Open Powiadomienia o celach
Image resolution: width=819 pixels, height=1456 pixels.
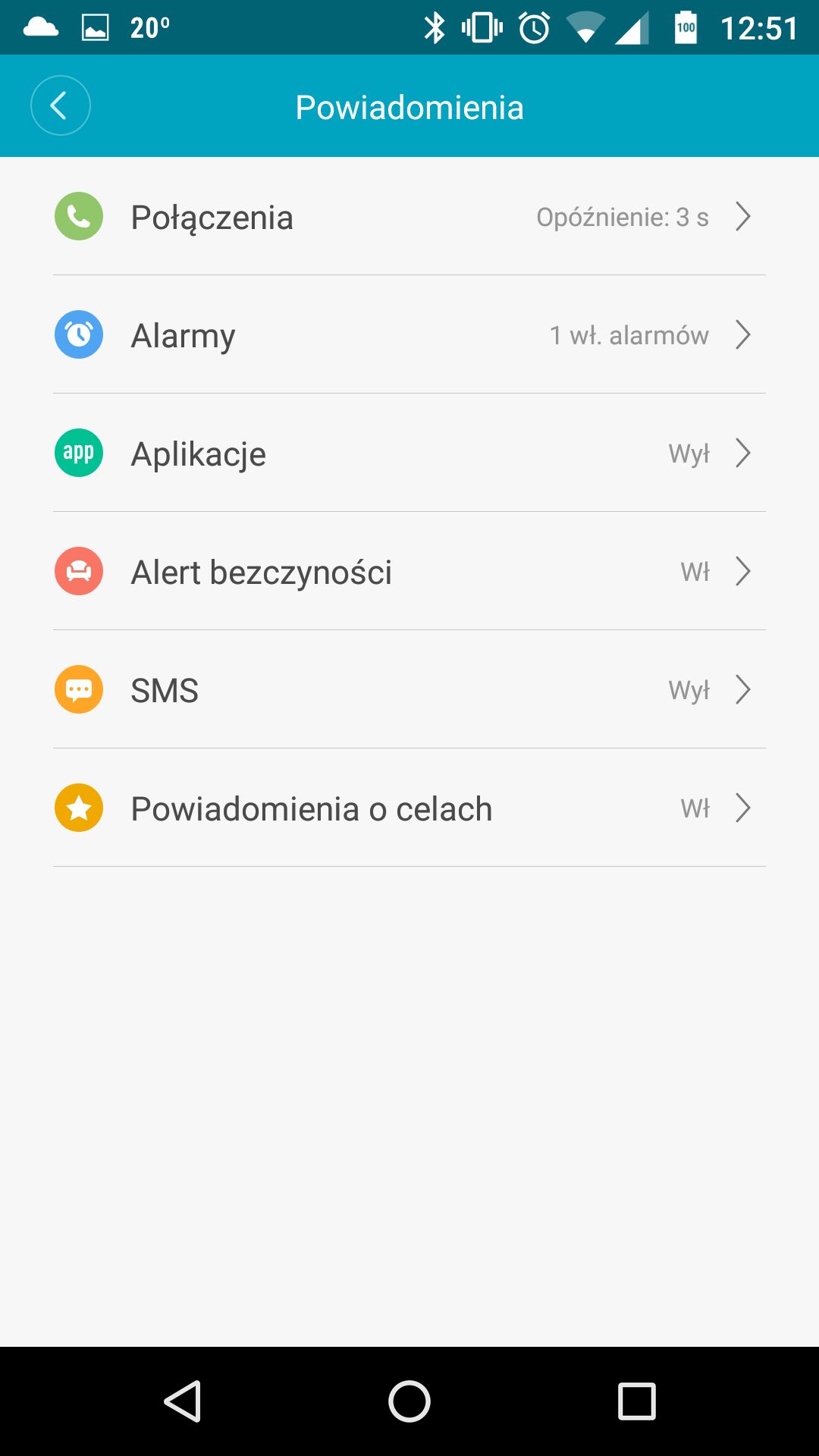[409, 808]
